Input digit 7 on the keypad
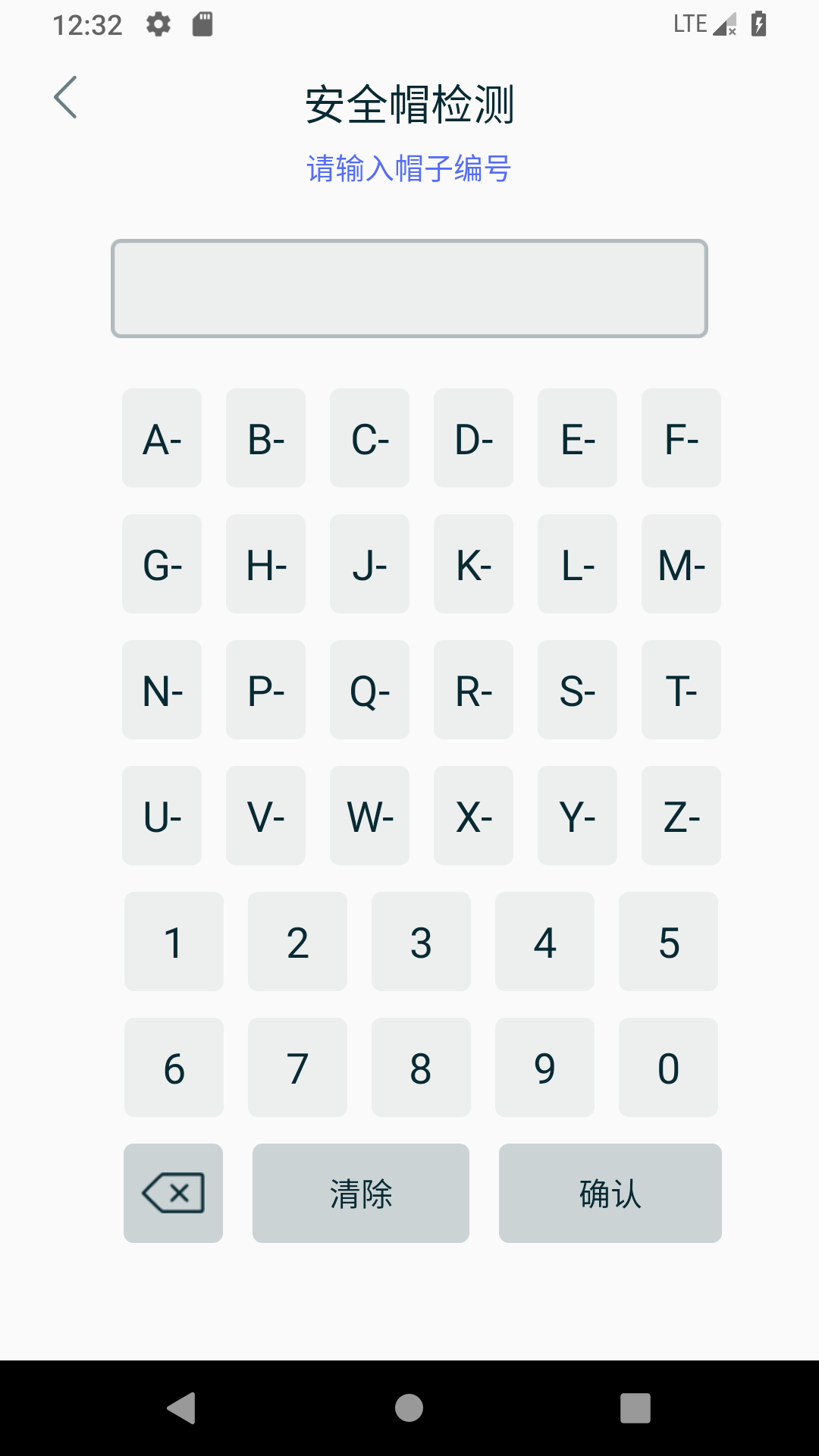Image resolution: width=819 pixels, height=1456 pixels. coord(297,1068)
